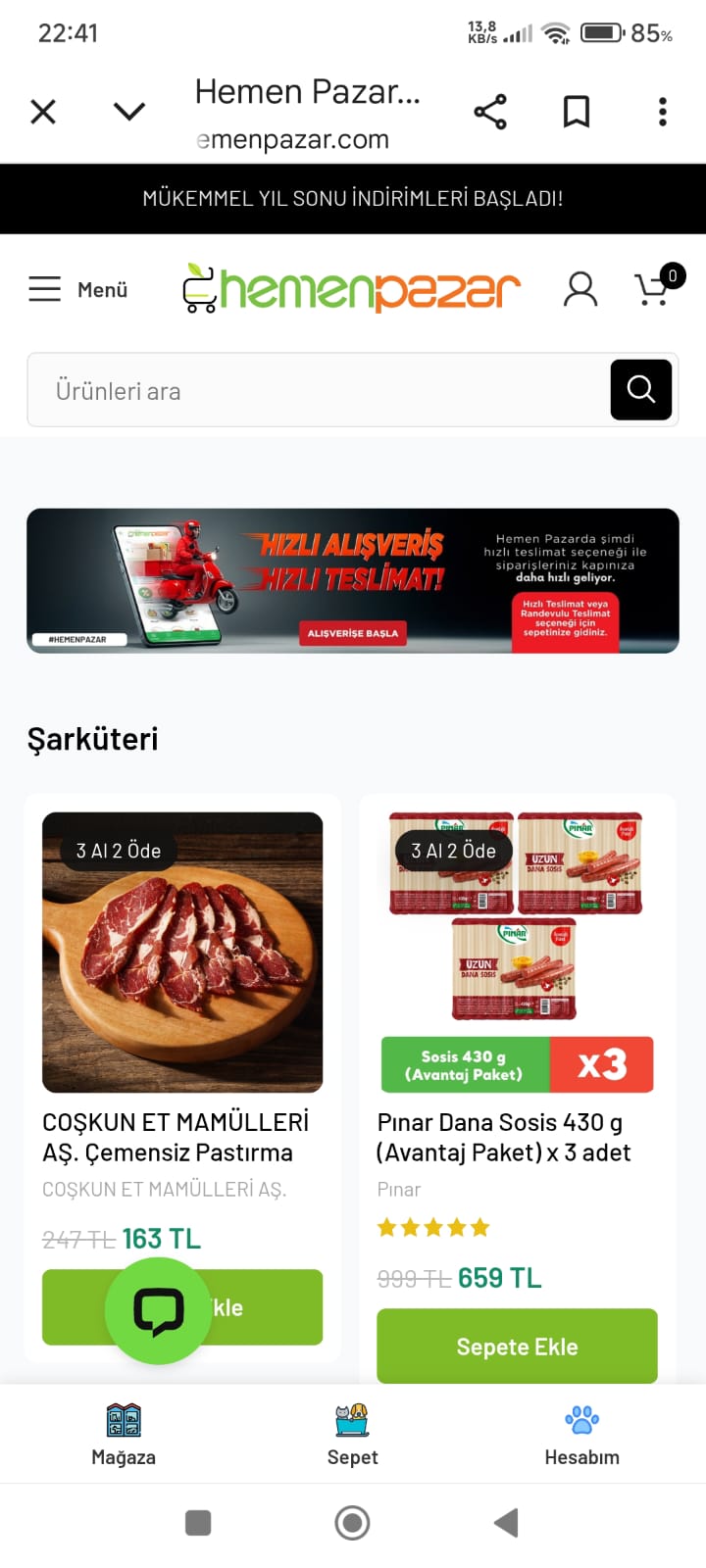The image size is (706, 1568).
Task: Go to the system home screen
Action: (x=353, y=1523)
